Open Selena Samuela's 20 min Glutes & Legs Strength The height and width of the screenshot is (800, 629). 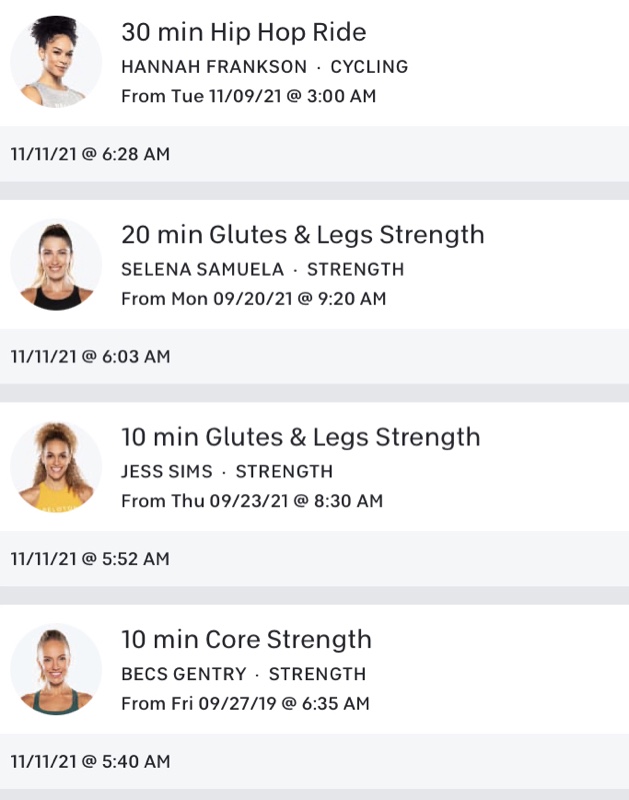pyautogui.click(x=302, y=236)
